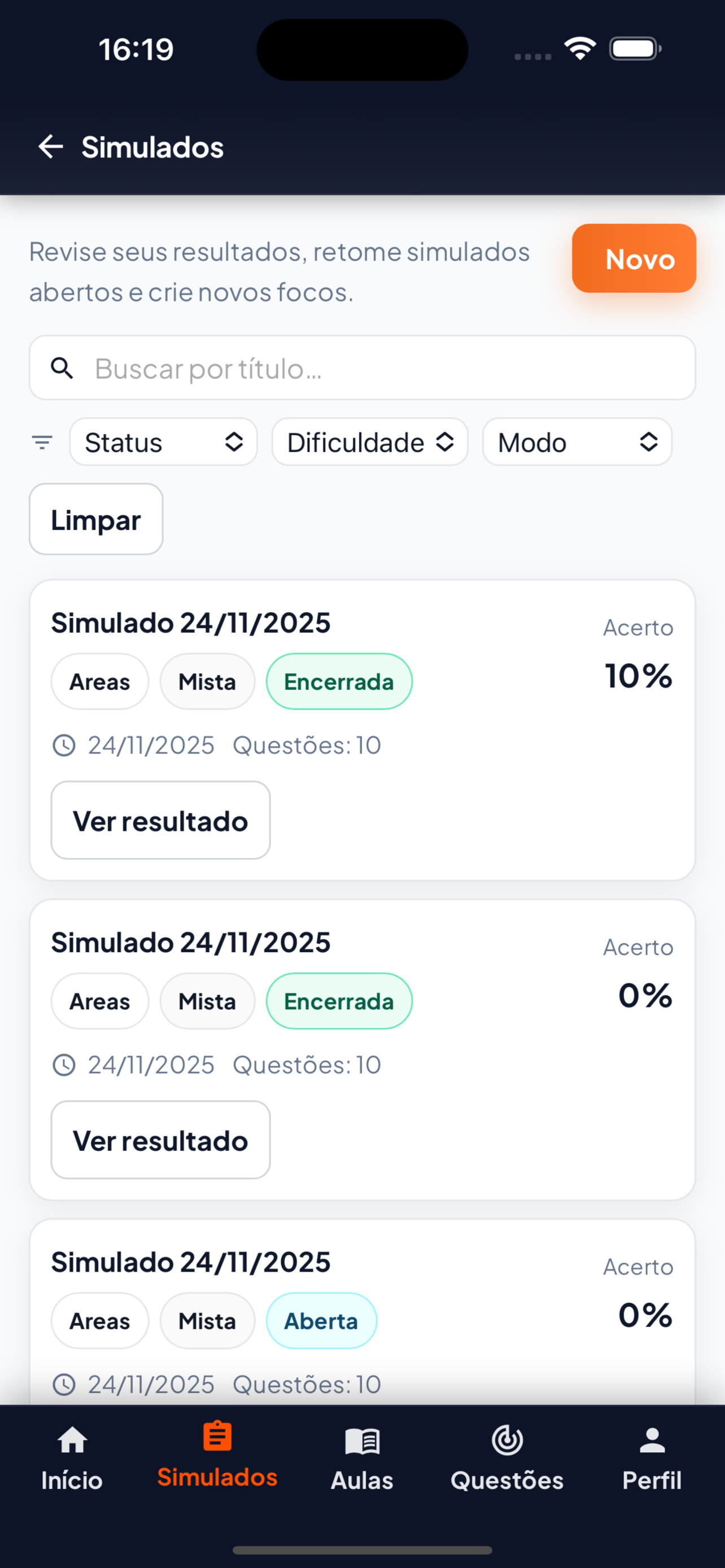Tap Limpar to clear filters
Screen dimensions: 725x1568
tap(95, 519)
